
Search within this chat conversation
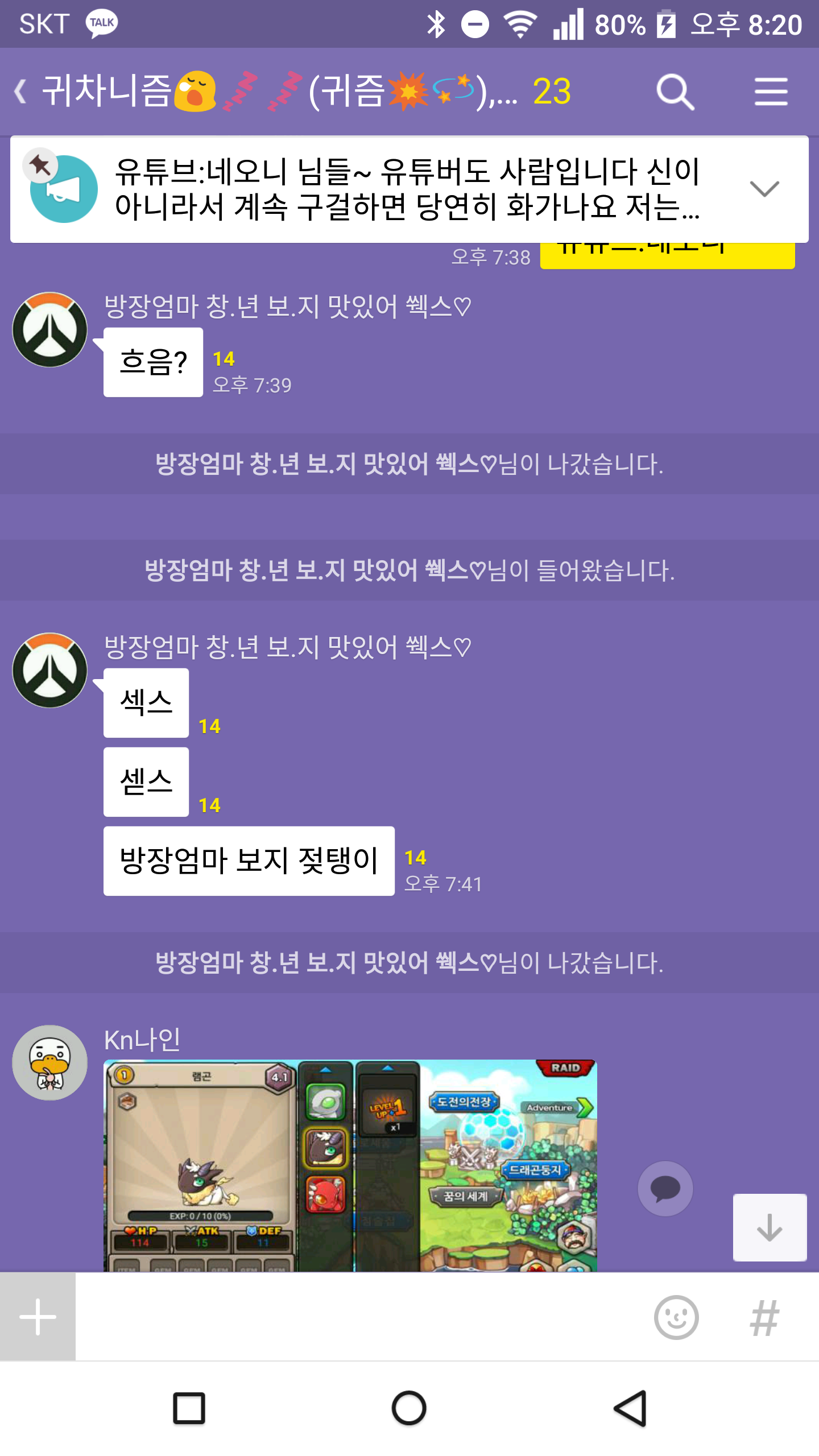(x=675, y=92)
